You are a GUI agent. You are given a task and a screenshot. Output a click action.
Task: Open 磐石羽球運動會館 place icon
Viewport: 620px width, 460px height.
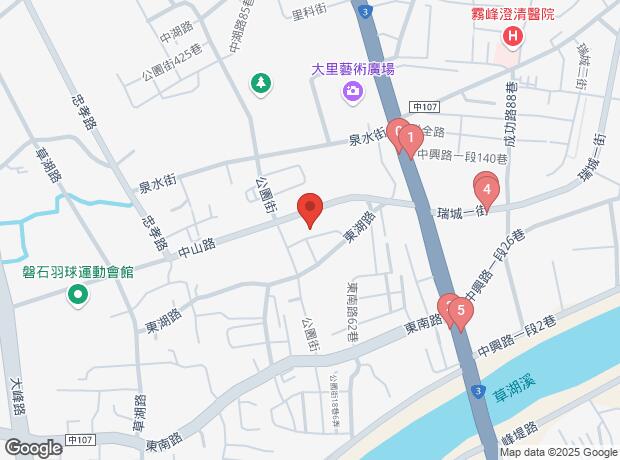[77, 294]
